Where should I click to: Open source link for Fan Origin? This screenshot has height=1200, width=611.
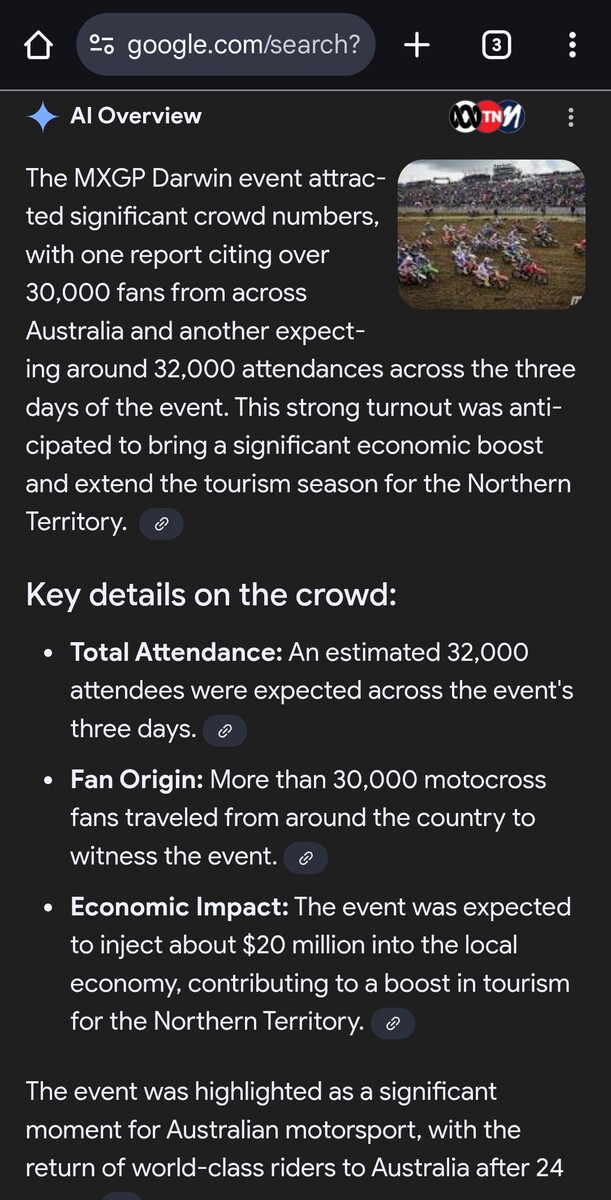click(x=306, y=858)
